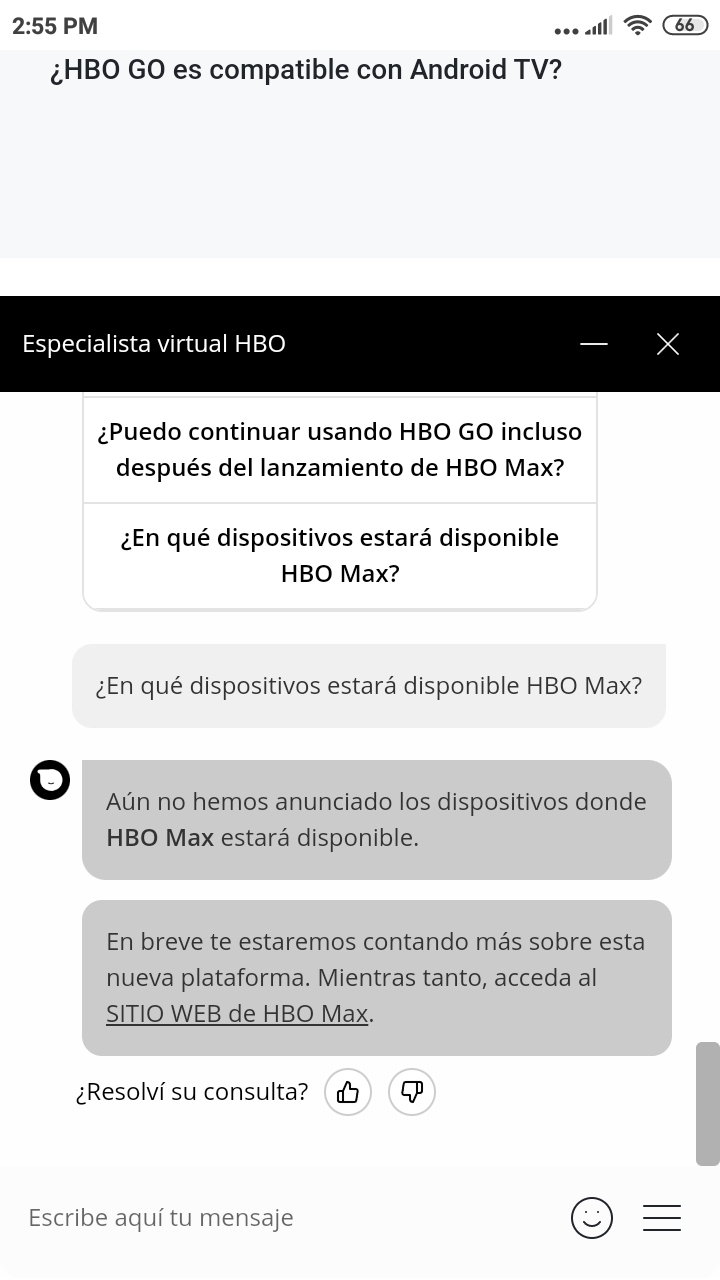Focus the 'Escribe aquí tu mensaje' field
Screen dimensions: 720x1280
[280, 1218]
